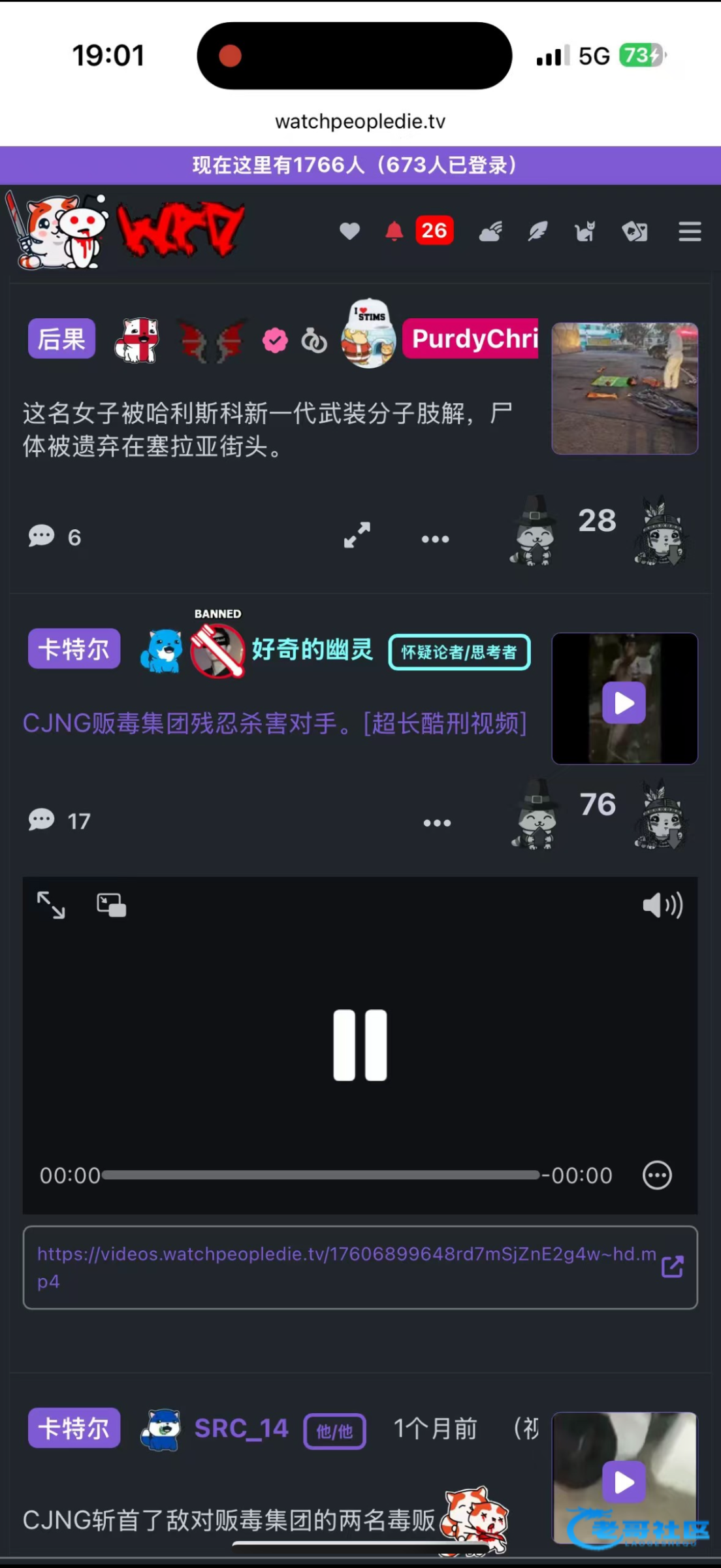Open the CJNG贩毒集团残忍杀害对手 post
This screenshot has height=1568, width=721.
point(274,724)
